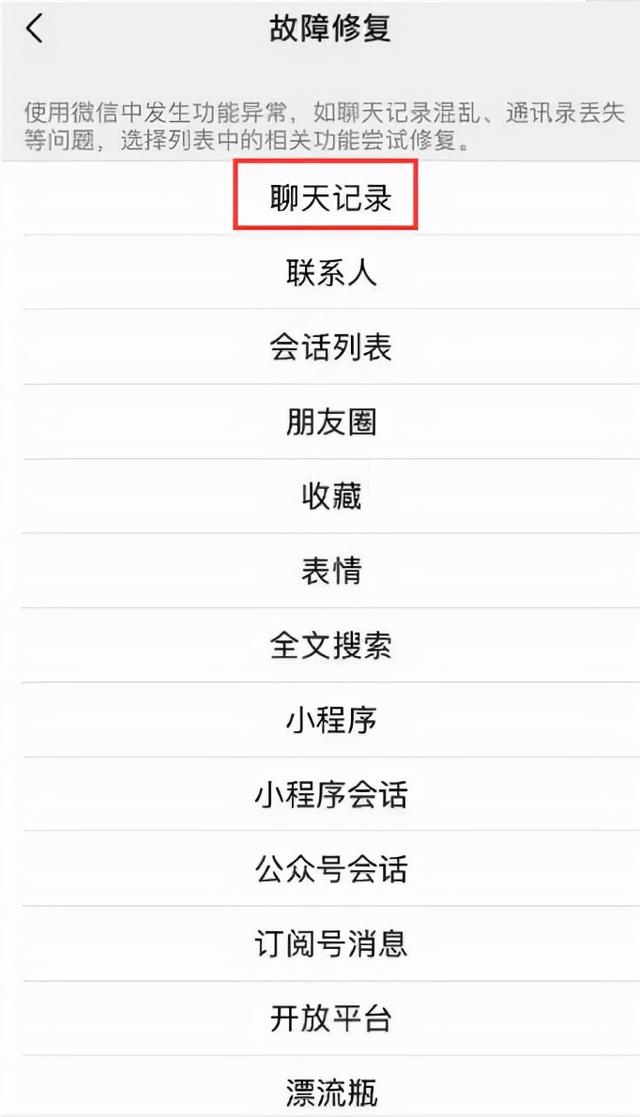Open the 收藏 repair item
Image resolution: width=640 pixels, height=1117 pixels.
point(320,496)
